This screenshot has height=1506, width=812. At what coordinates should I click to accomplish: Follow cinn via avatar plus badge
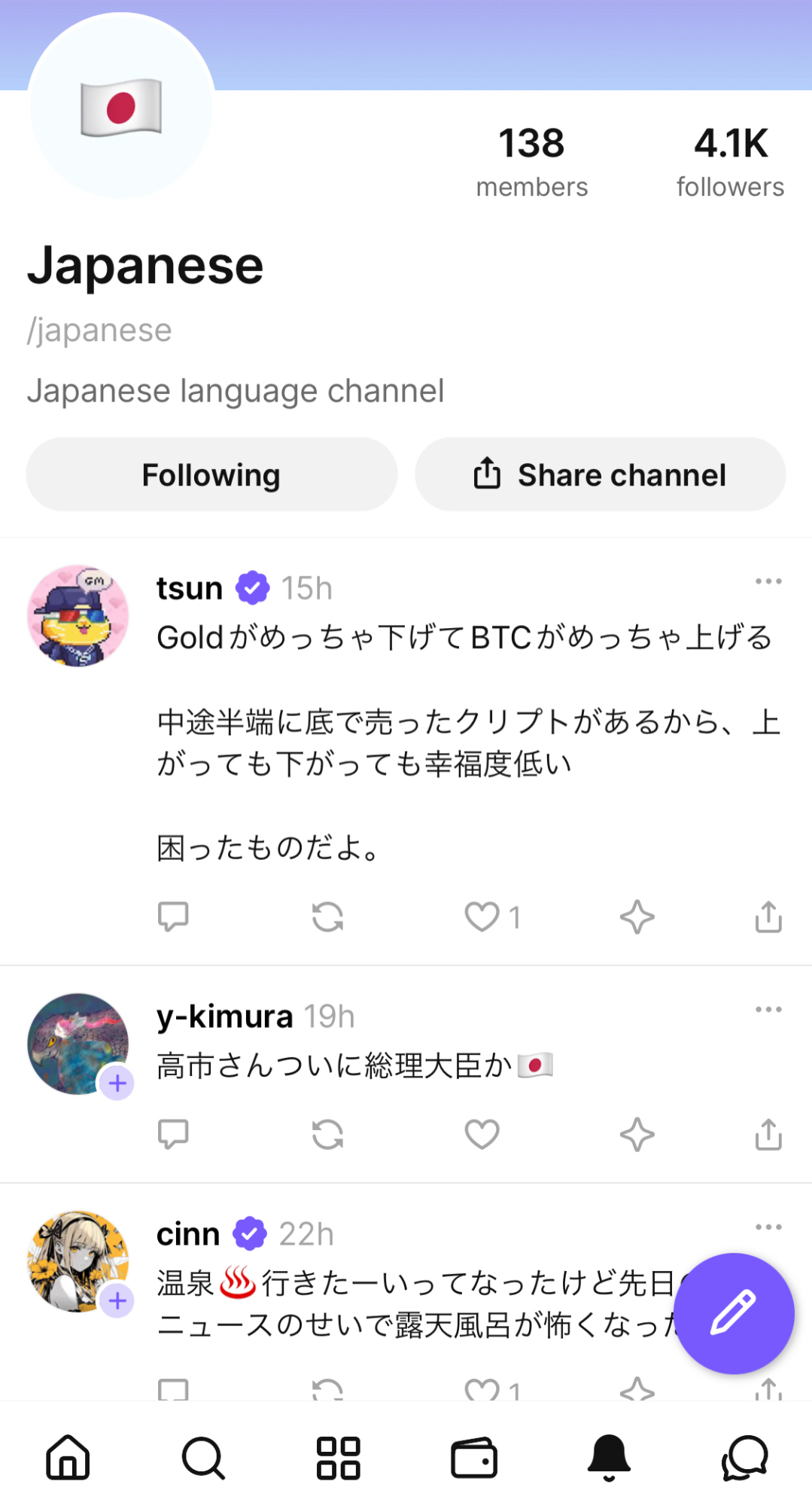[x=117, y=1300]
